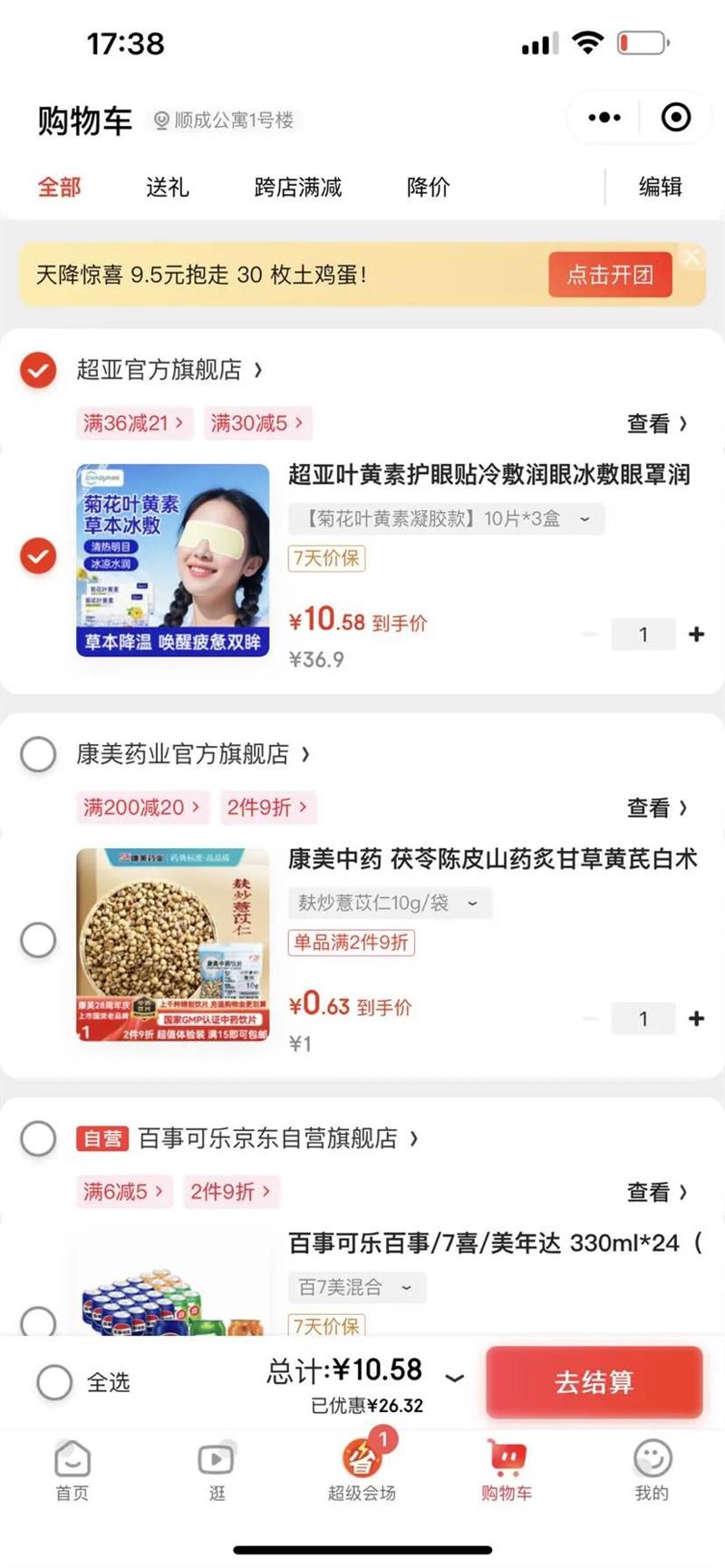Switch to the 跨店满减 tab
725x1568 pixels.
[x=298, y=188]
